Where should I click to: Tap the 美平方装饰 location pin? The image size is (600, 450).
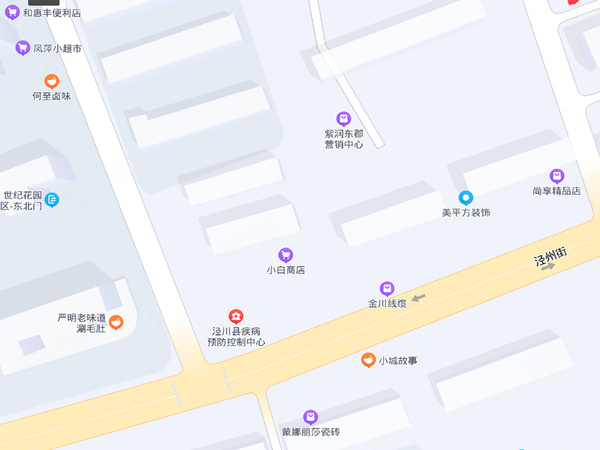tap(466, 198)
